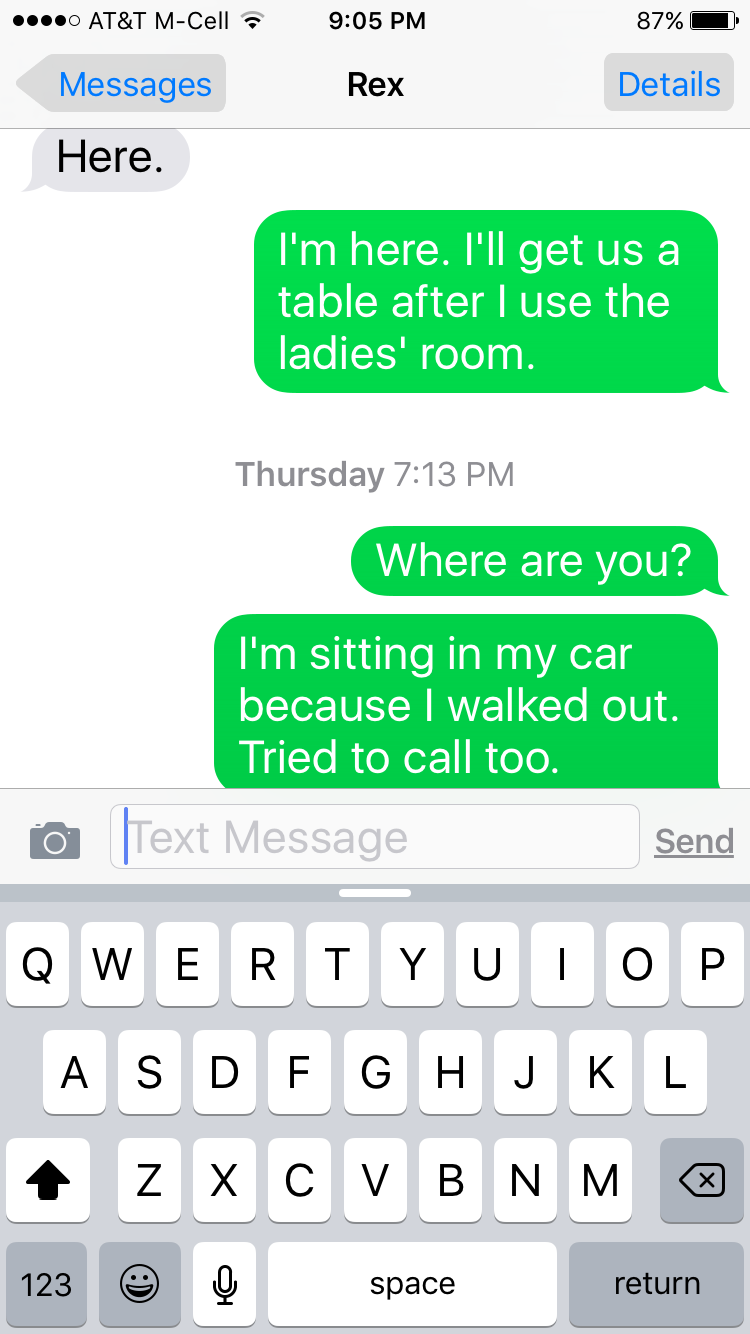The width and height of the screenshot is (750, 1334).
Task: Go back to the Messages list
Action: click(x=124, y=84)
